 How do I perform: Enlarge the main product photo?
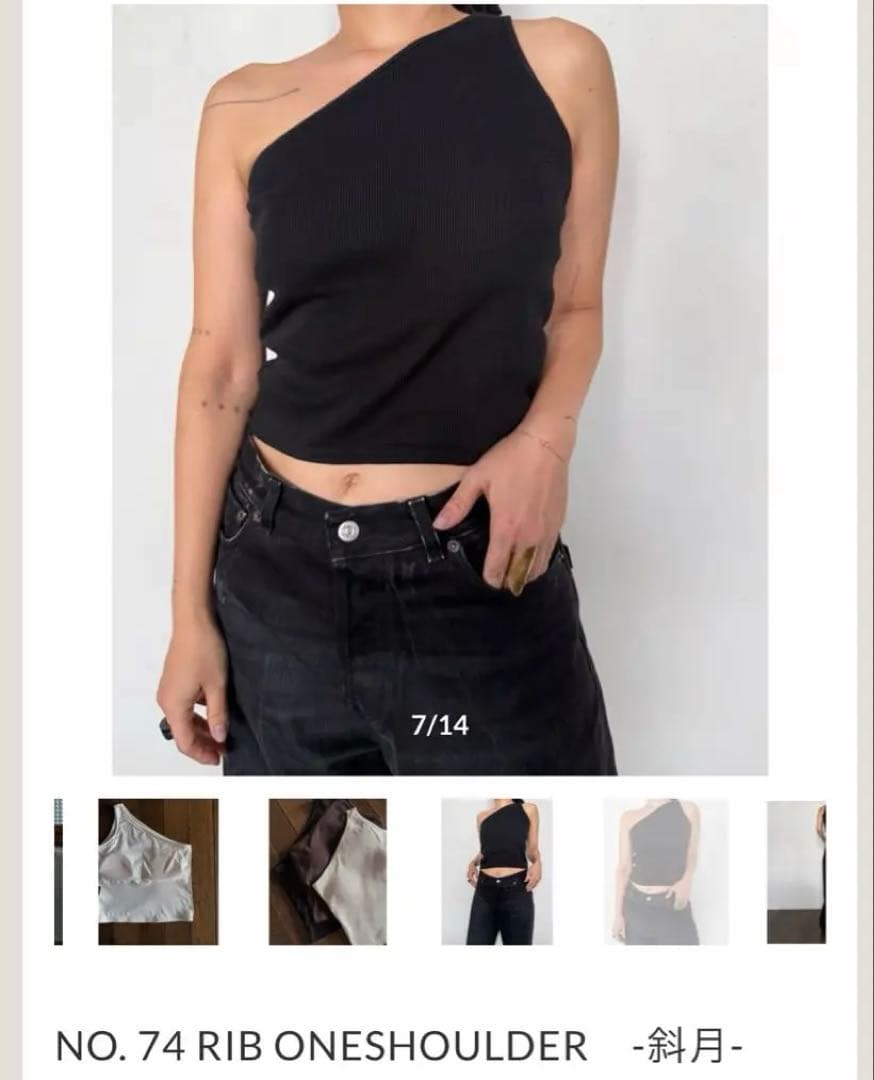click(x=440, y=390)
